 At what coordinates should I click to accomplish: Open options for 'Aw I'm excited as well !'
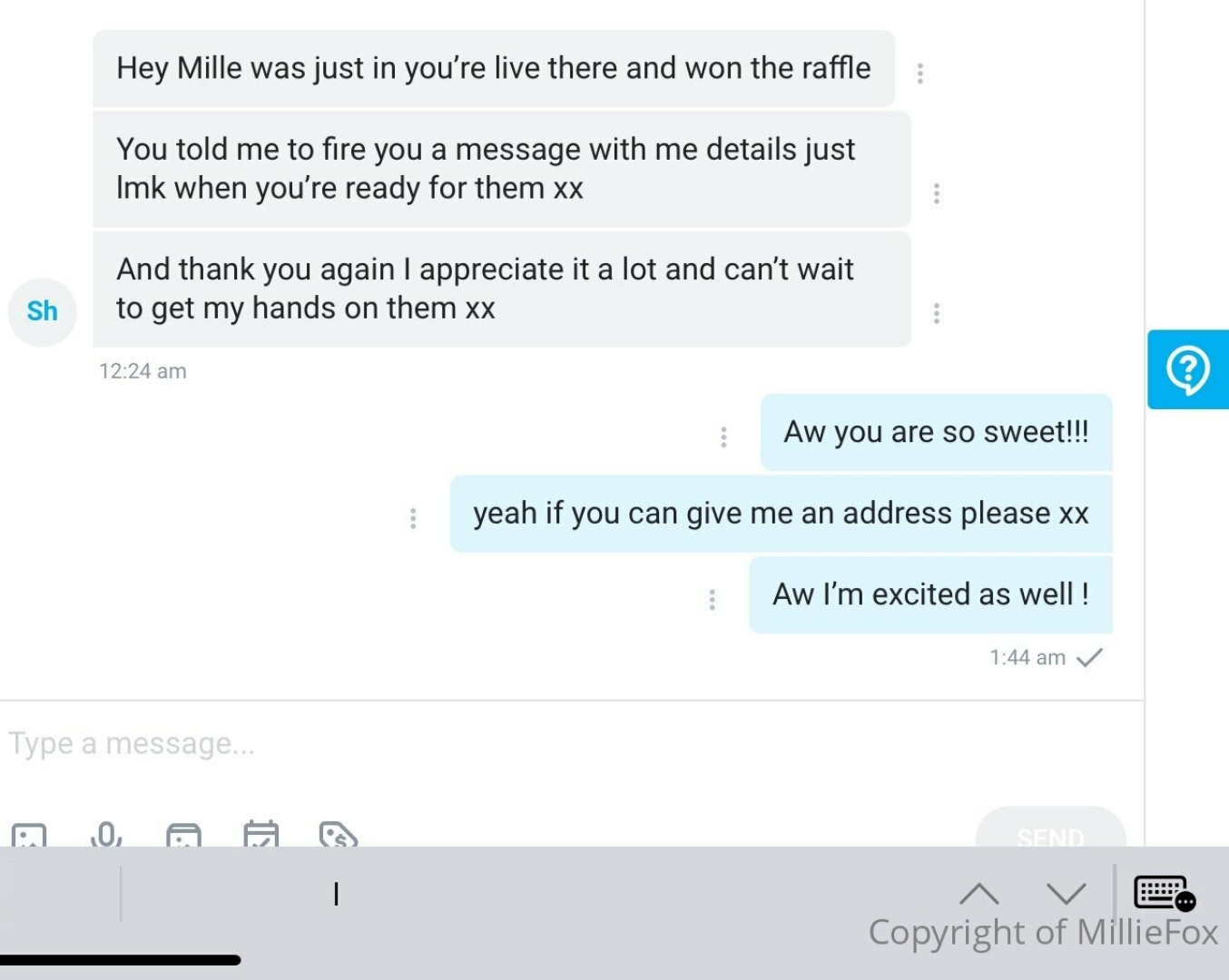712,599
